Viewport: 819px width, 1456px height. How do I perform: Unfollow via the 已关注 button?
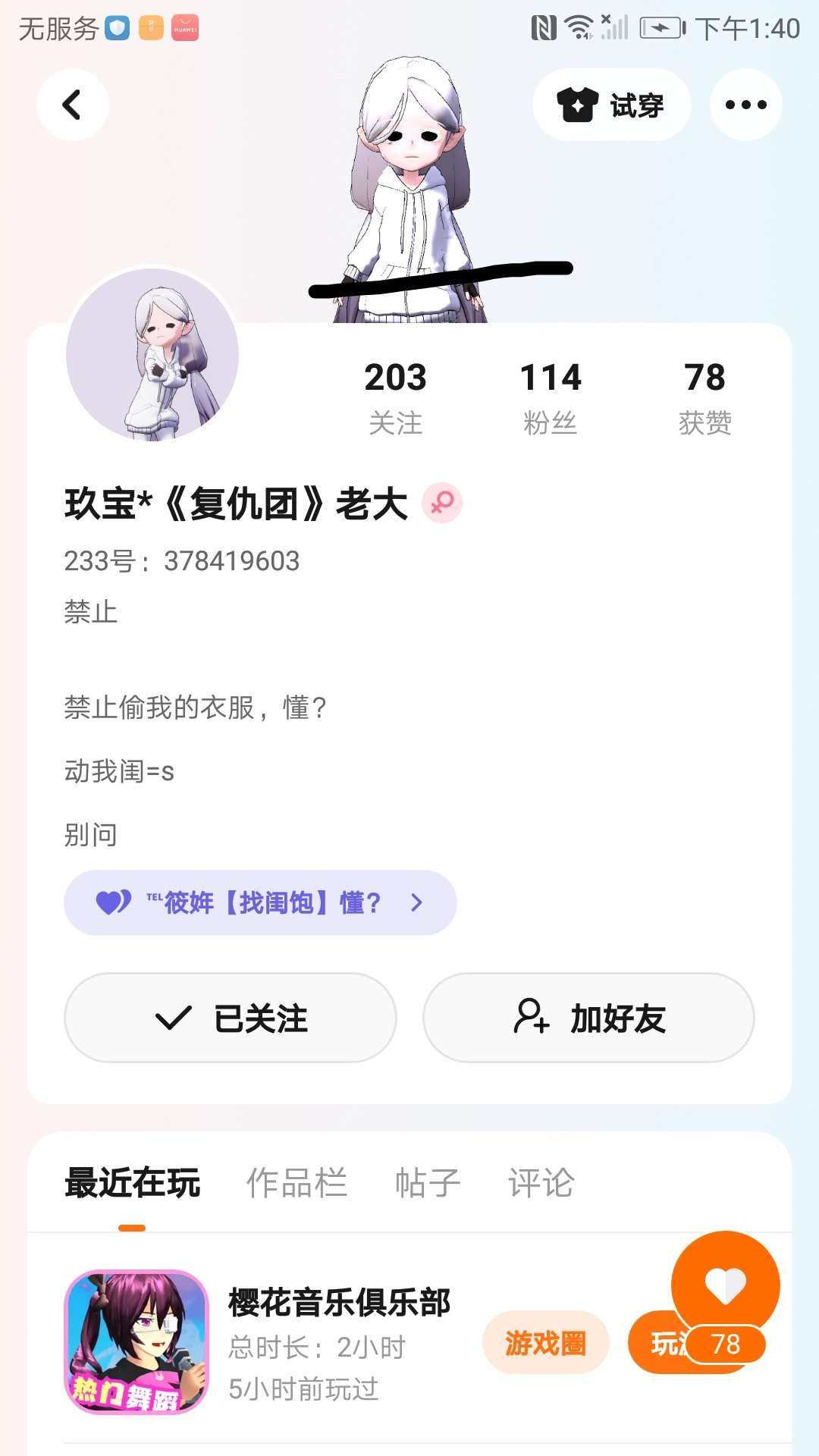(231, 1018)
